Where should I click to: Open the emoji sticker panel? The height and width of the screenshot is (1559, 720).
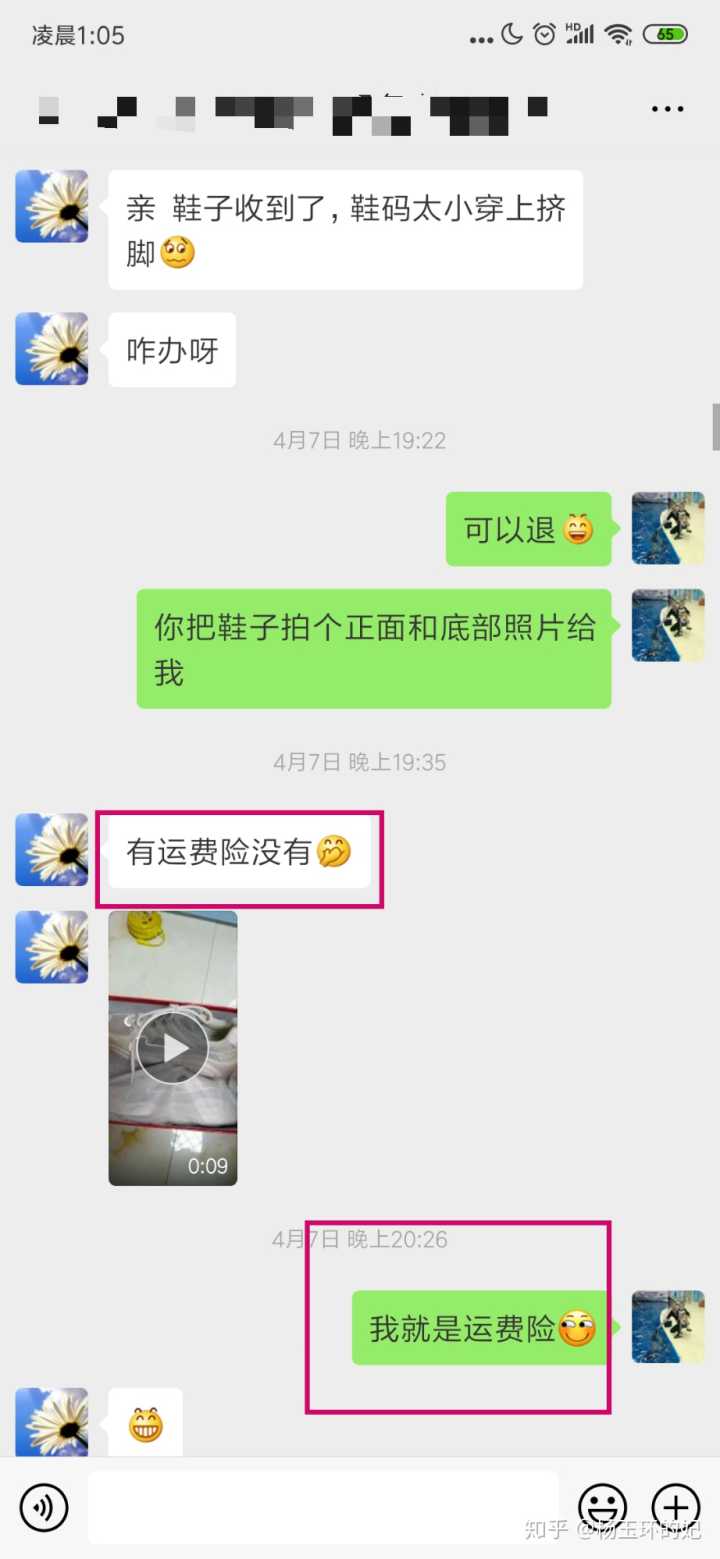pyautogui.click(x=603, y=1507)
